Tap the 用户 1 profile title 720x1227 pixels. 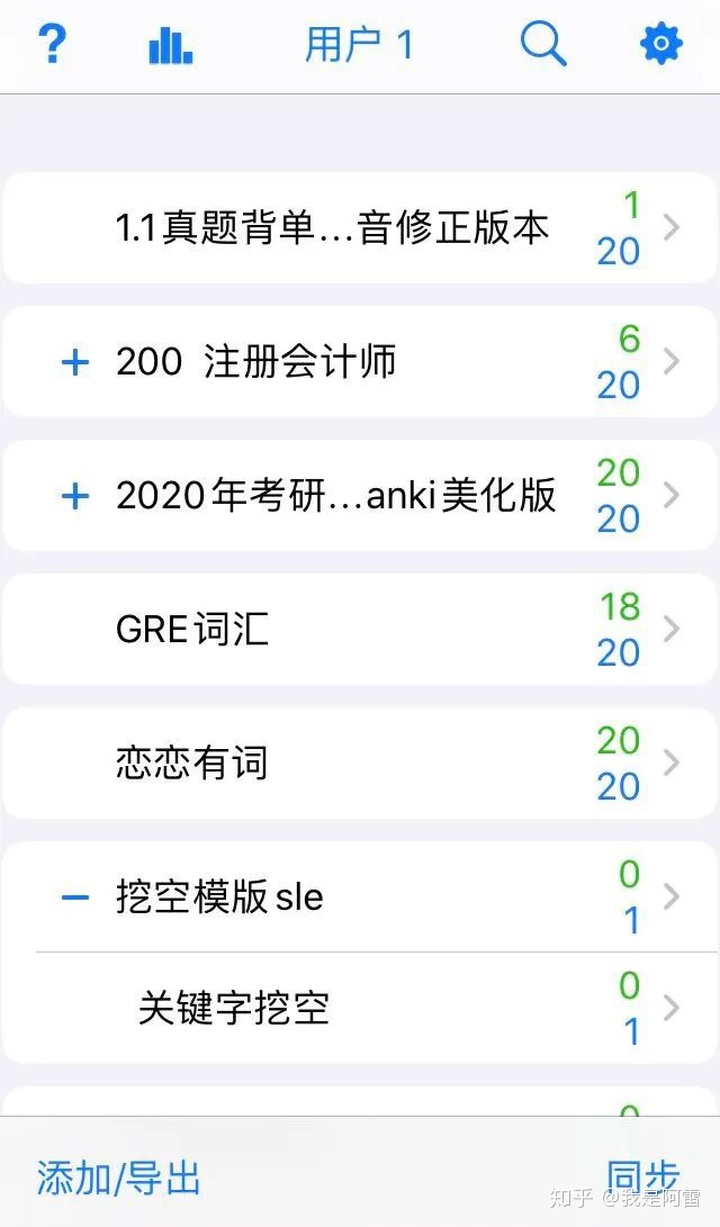[359, 45]
